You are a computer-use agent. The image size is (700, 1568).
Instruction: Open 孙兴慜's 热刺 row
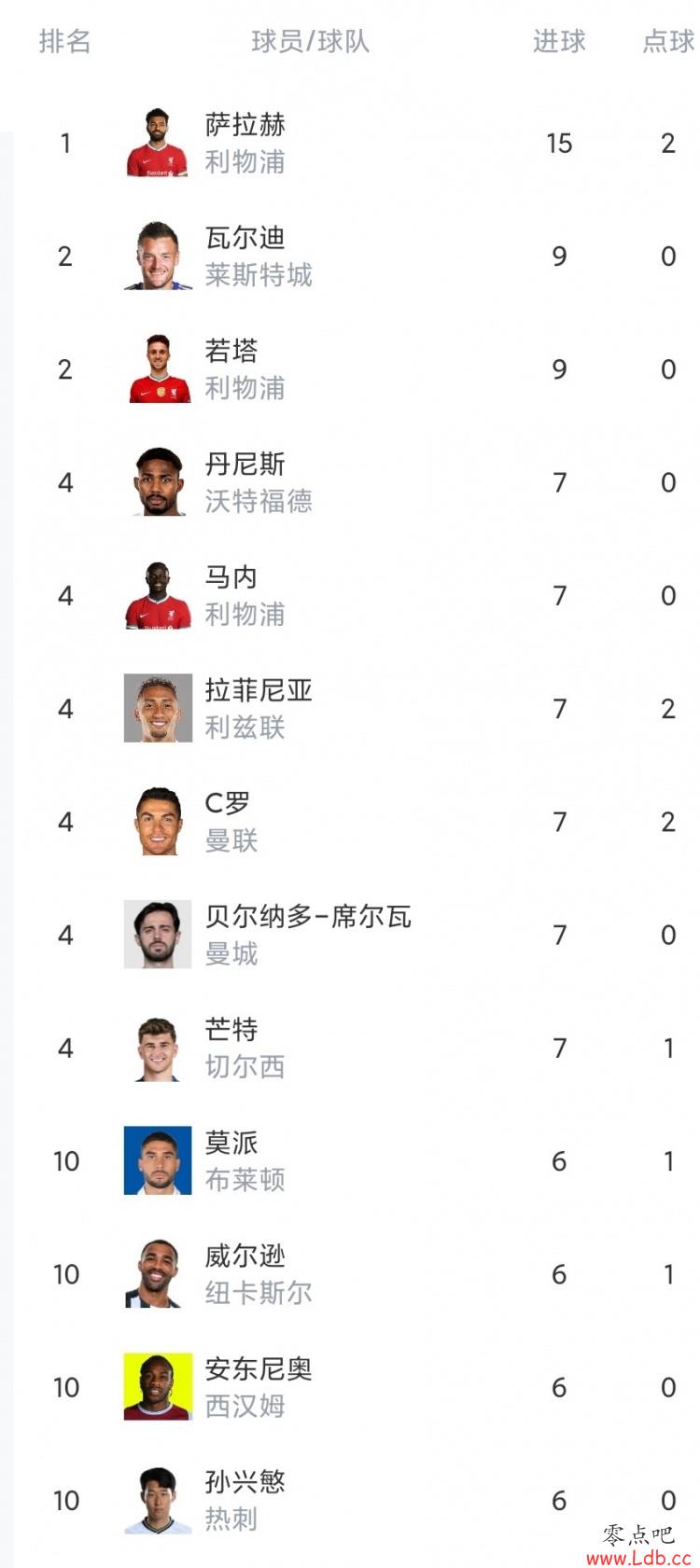pyautogui.click(x=358, y=1501)
